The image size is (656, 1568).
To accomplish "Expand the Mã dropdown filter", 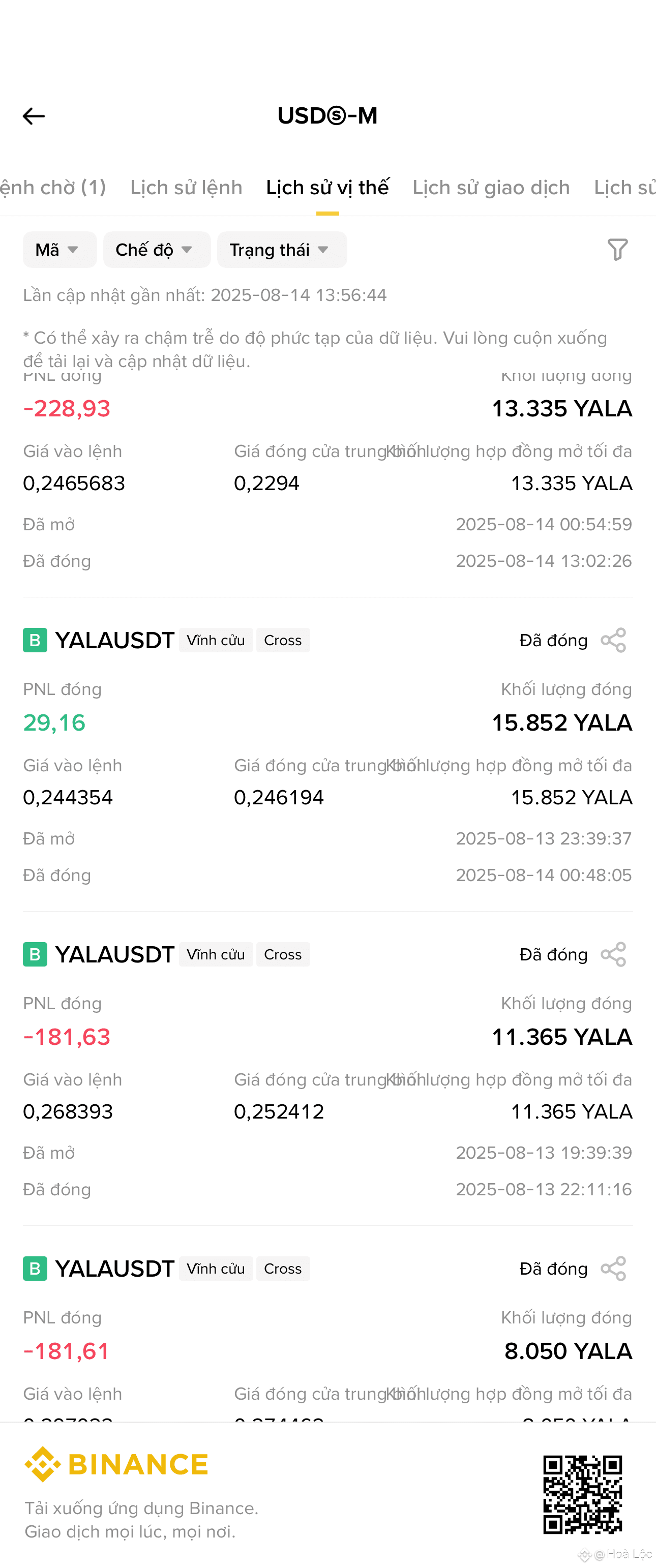I will [59, 250].
